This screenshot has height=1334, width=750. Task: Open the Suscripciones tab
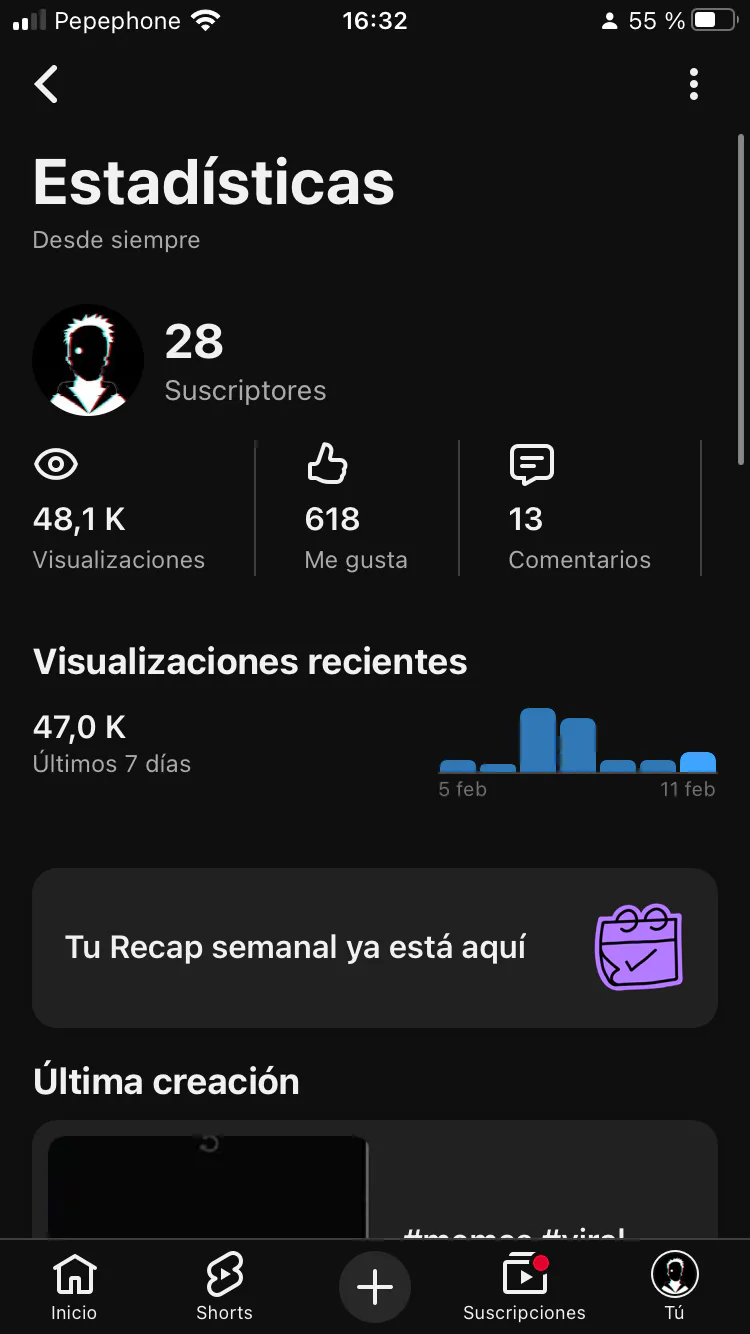click(x=524, y=1287)
